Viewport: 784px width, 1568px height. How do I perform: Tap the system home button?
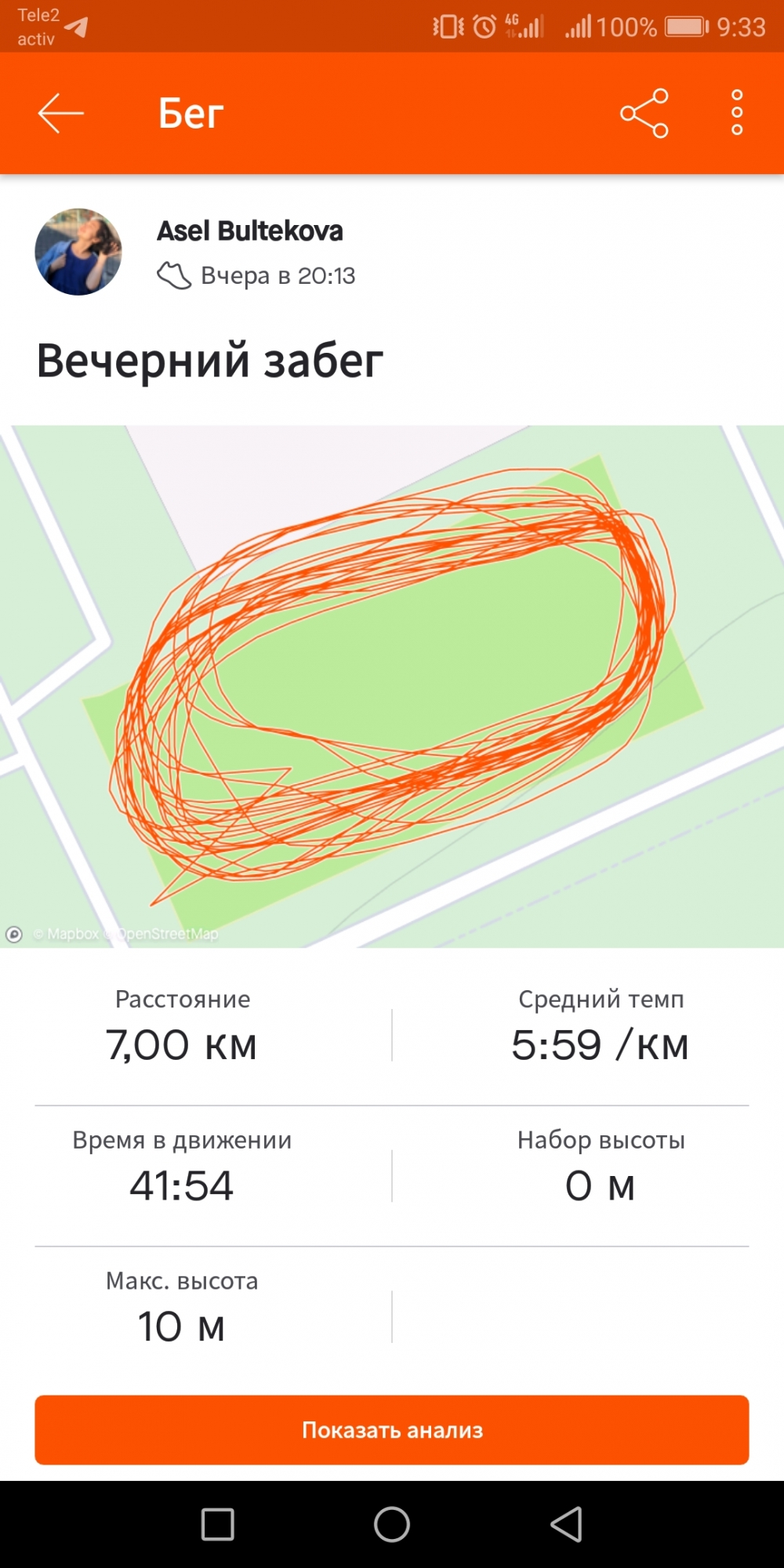(392, 1524)
